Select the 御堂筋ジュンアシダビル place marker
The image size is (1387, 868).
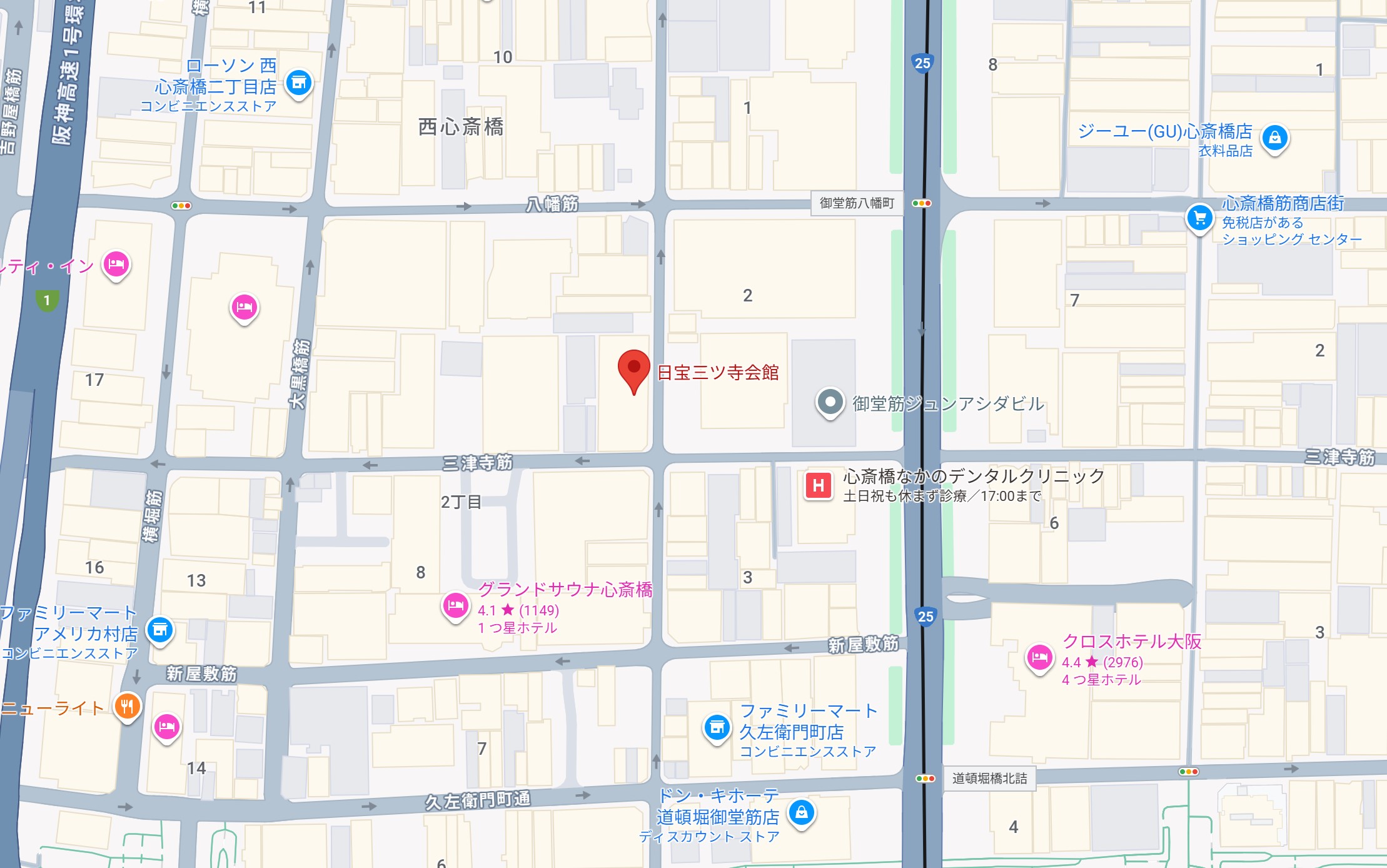[830, 402]
